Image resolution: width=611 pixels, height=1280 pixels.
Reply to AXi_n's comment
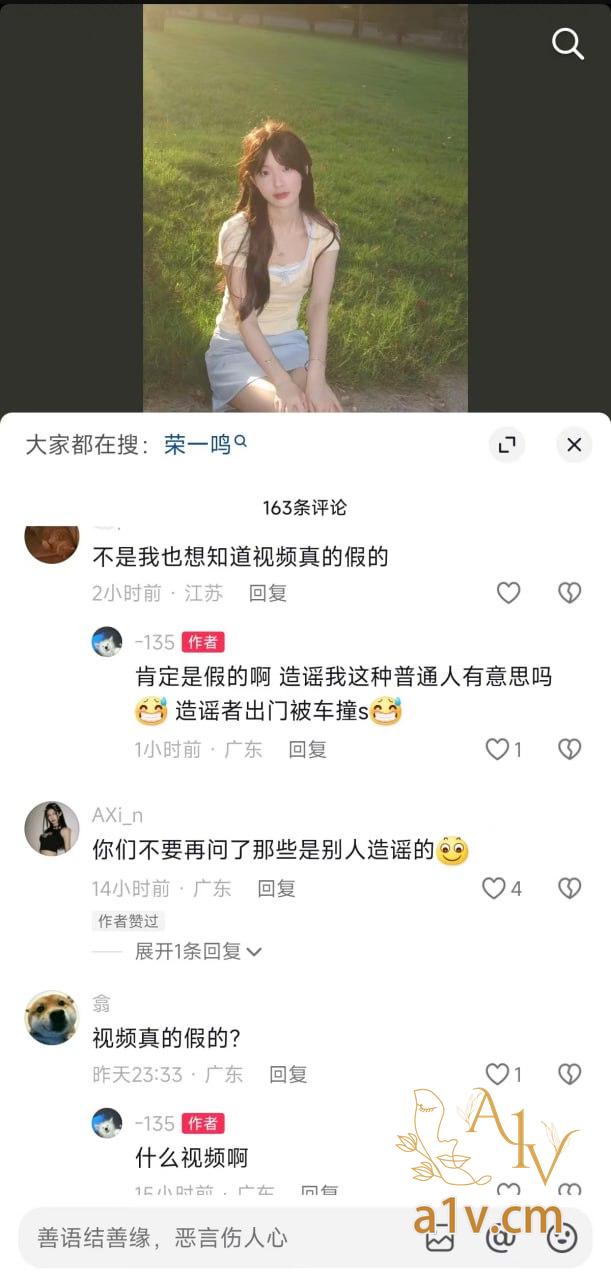pos(276,888)
